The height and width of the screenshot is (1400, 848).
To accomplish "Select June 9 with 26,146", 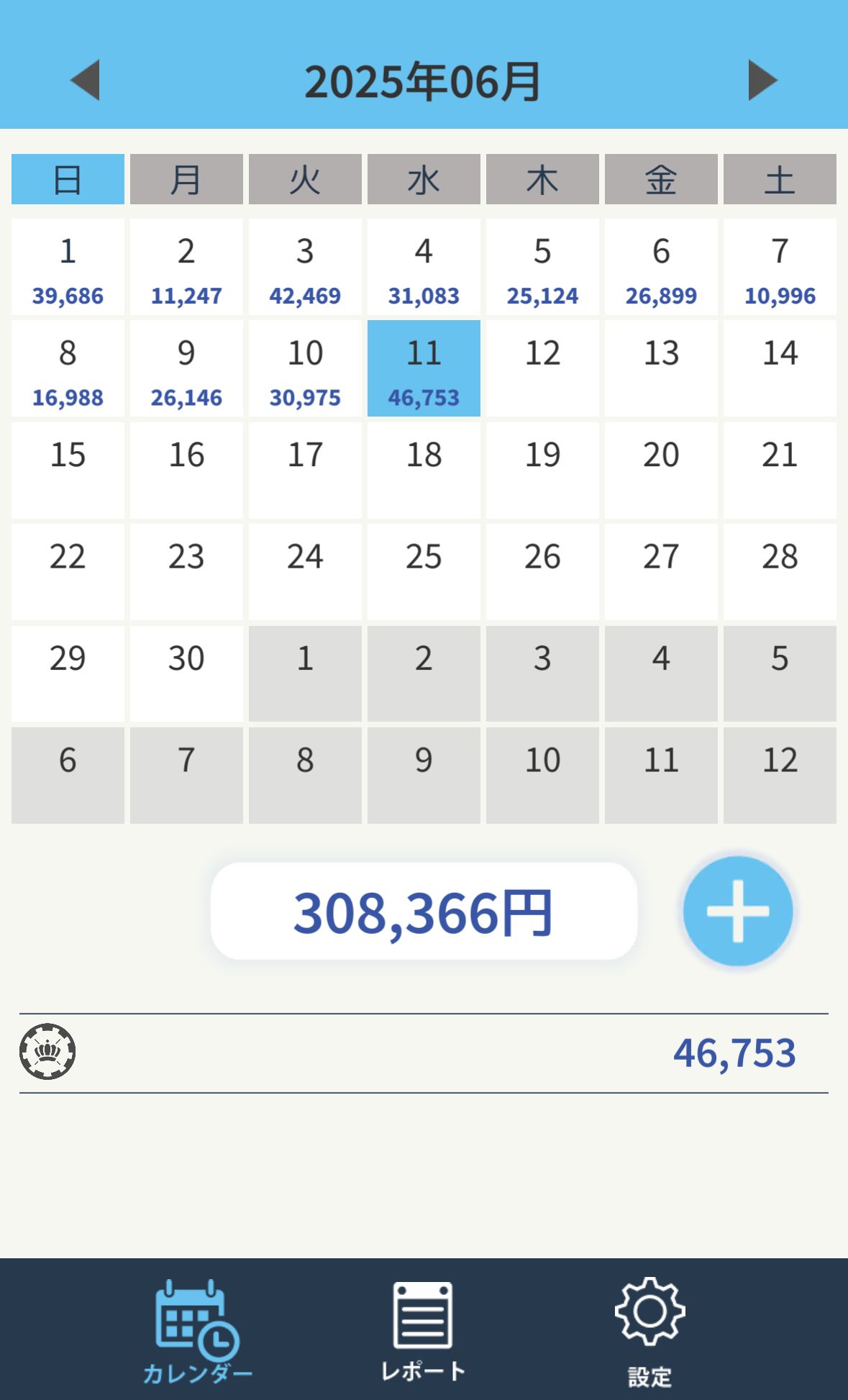I will [186, 368].
